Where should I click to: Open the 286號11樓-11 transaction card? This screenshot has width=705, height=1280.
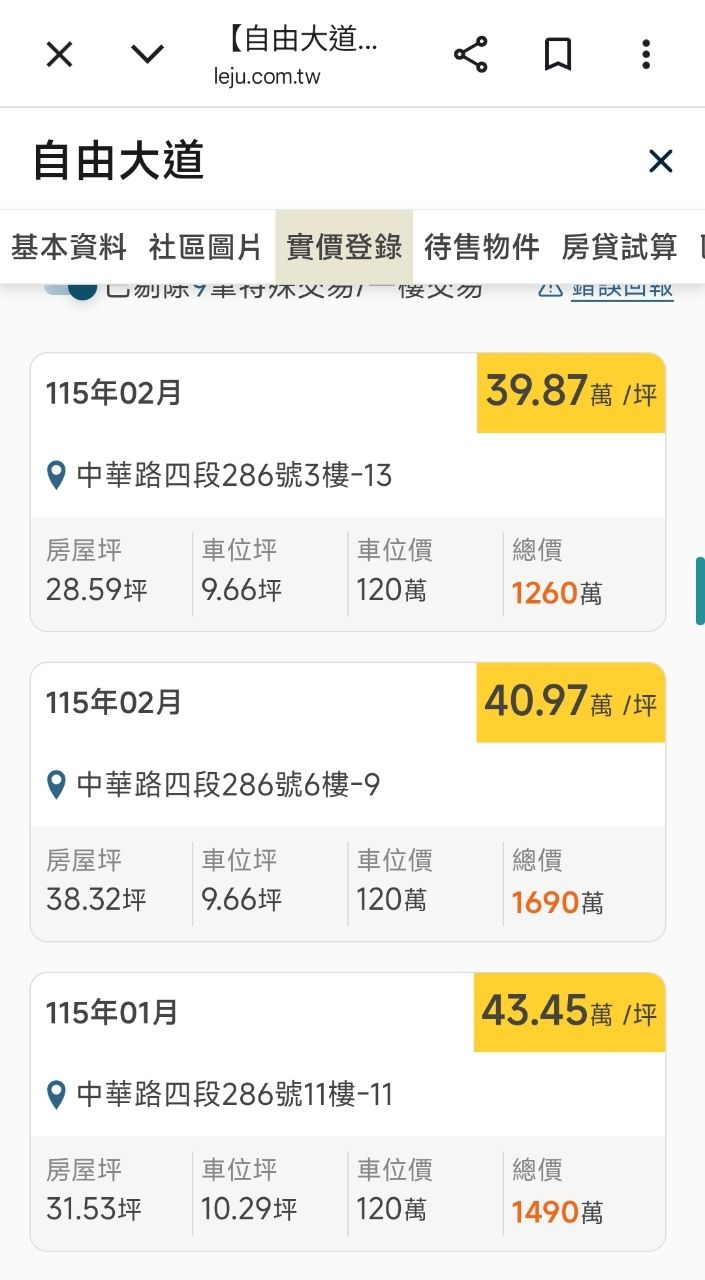[x=348, y=1112]
